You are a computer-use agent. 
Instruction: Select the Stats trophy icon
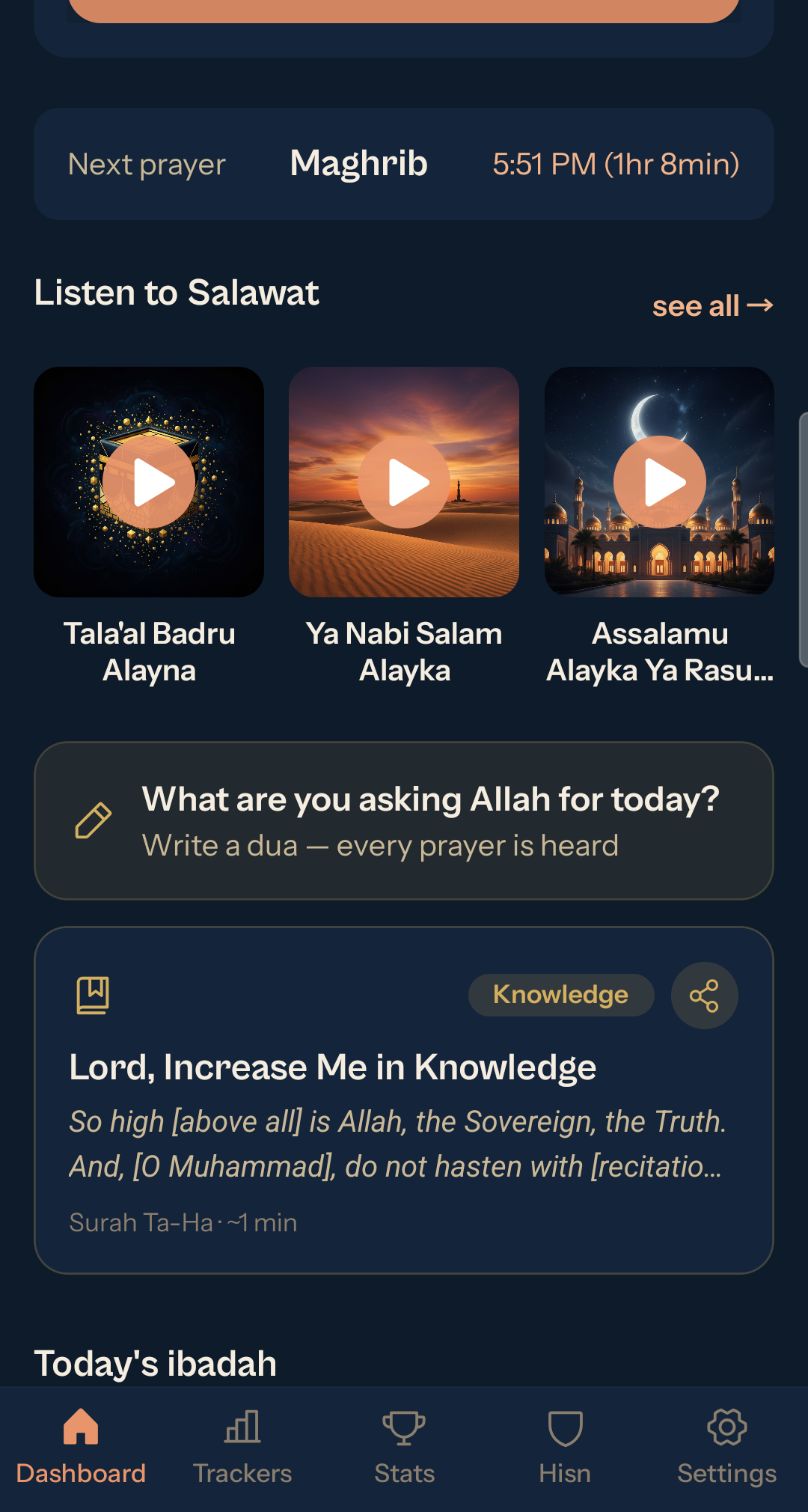click(x=403, y=1427)
